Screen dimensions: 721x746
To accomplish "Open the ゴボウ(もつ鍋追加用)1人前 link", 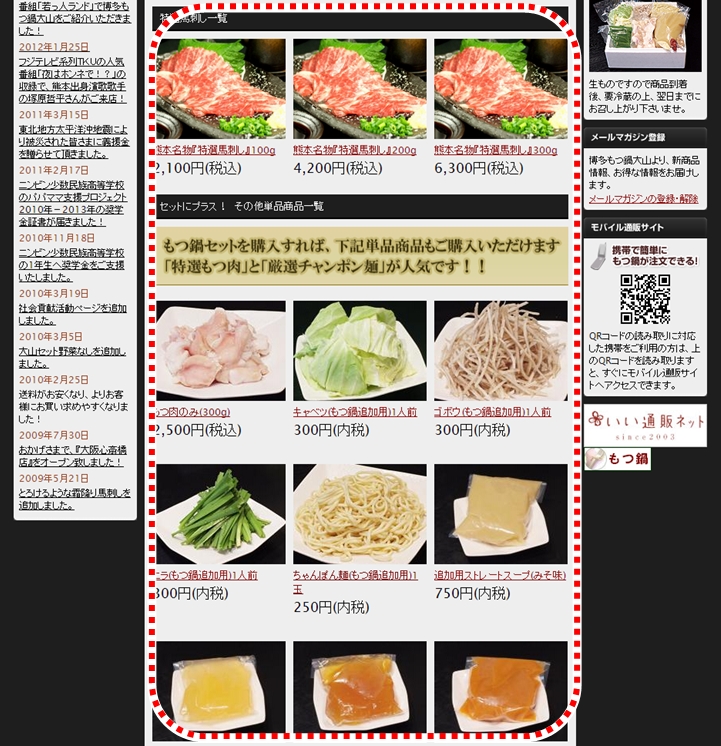I will (492, 411).
